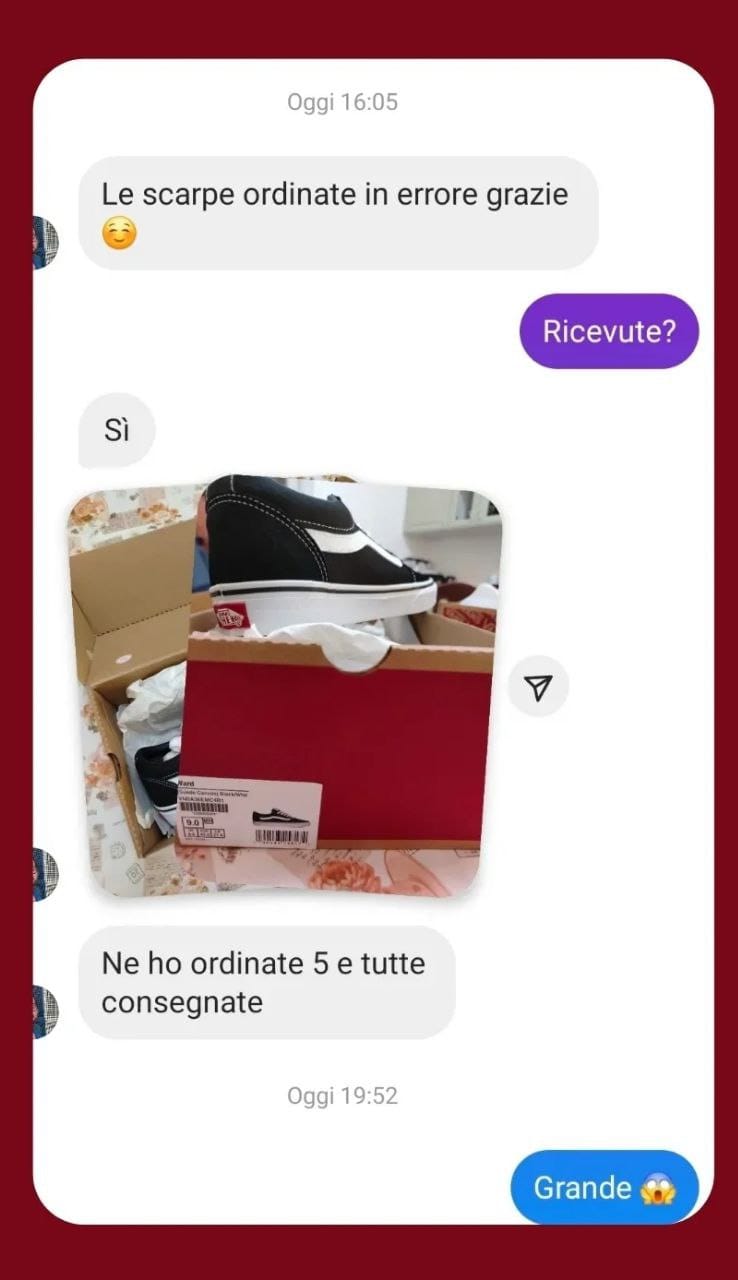Tap the forward arrow to reshare the shoe photo
Image resolution: width=738 pixels, height=1280 pixels.
coord(541,685)
